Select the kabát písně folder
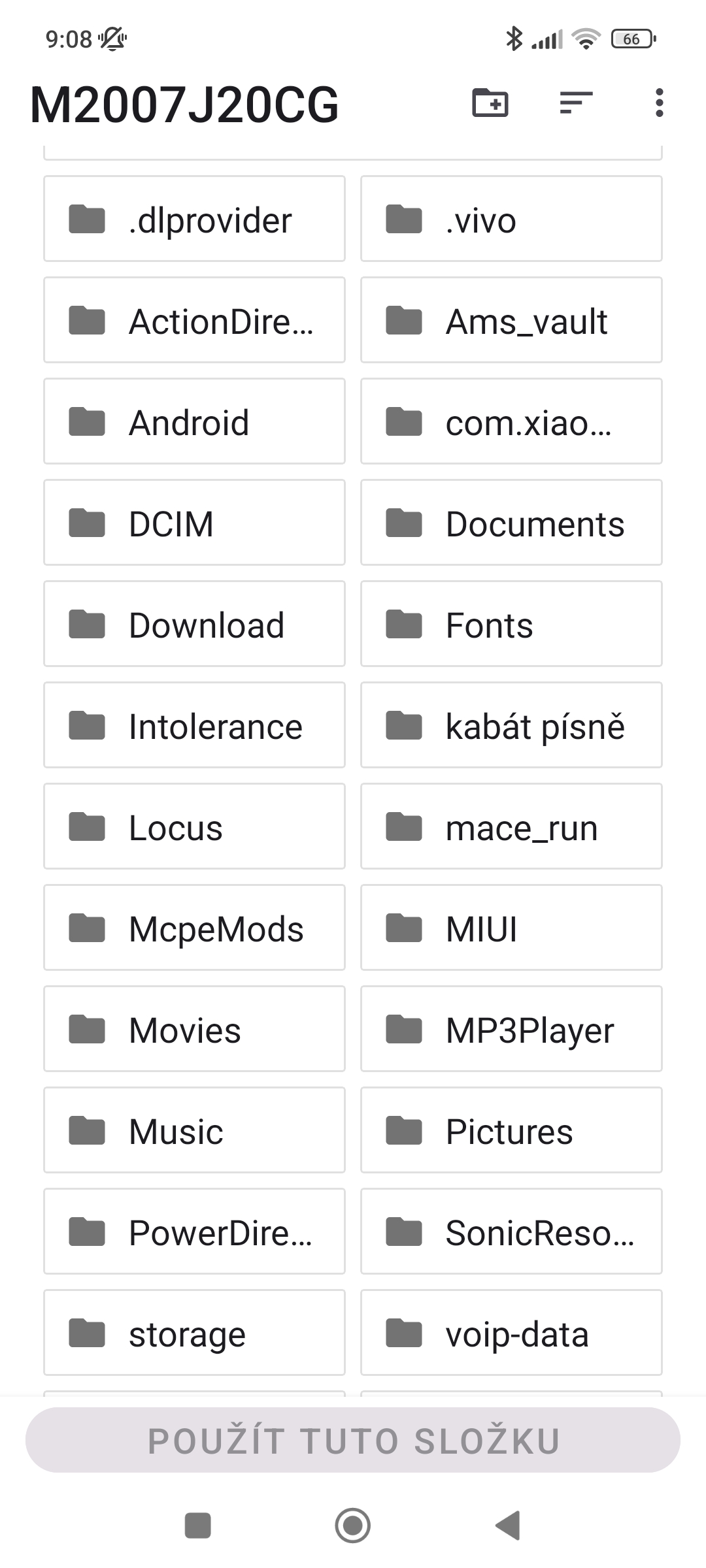The image size is (706, 1568). click(511, 725)
